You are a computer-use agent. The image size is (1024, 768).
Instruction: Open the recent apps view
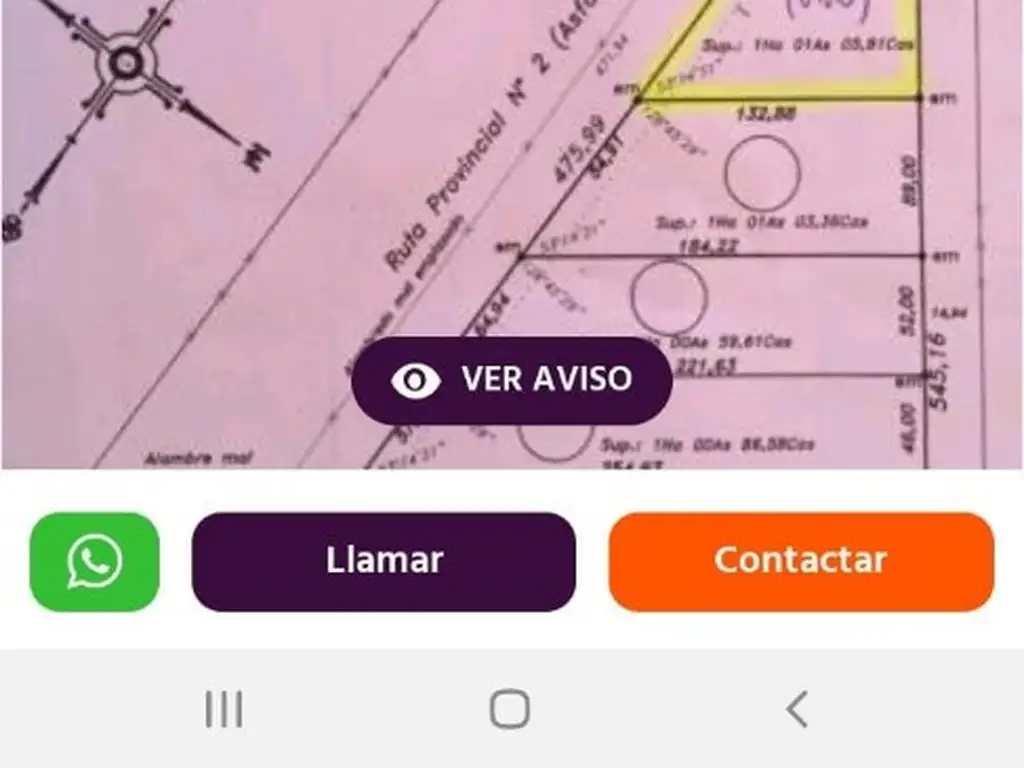(x=224, y=709)
